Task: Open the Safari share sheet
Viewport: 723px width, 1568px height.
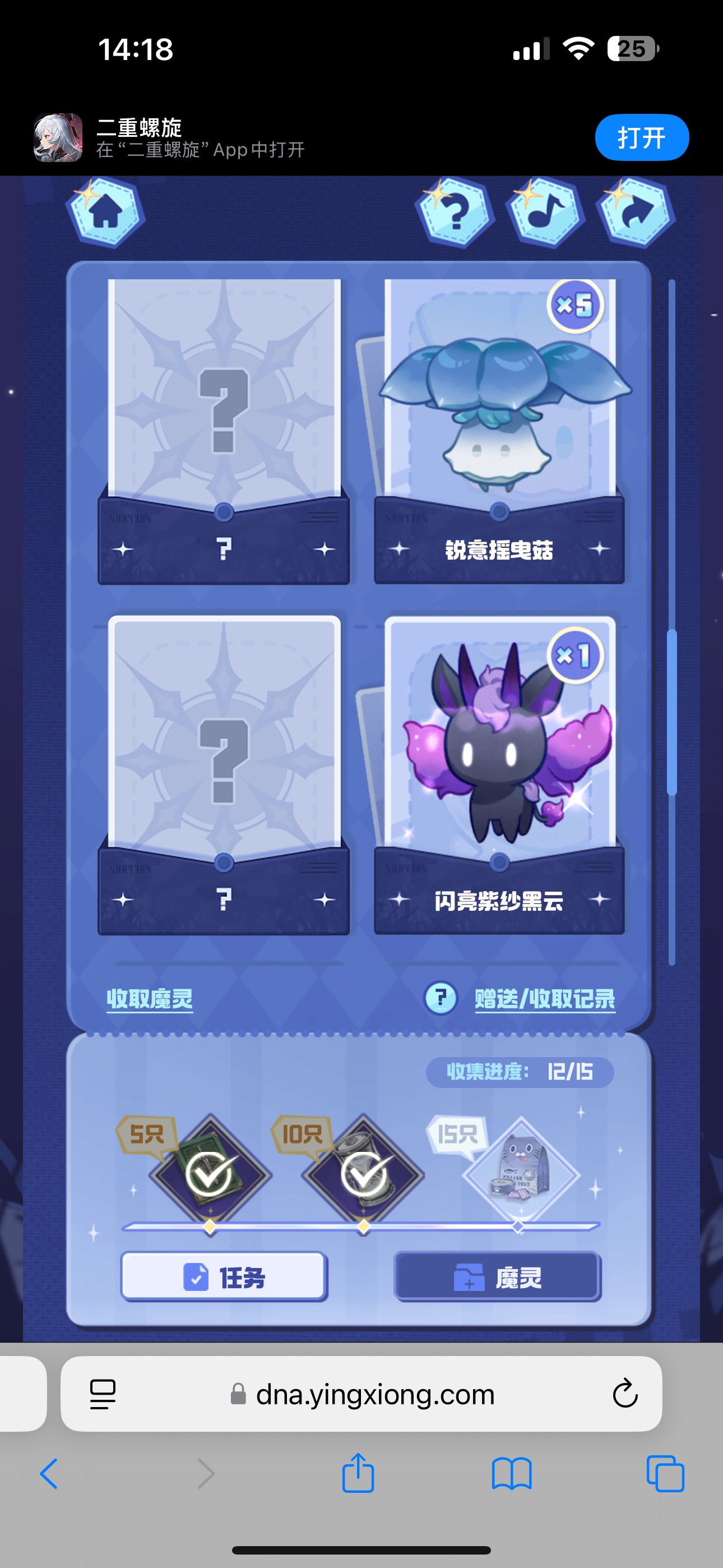Action: point(358,1473)
